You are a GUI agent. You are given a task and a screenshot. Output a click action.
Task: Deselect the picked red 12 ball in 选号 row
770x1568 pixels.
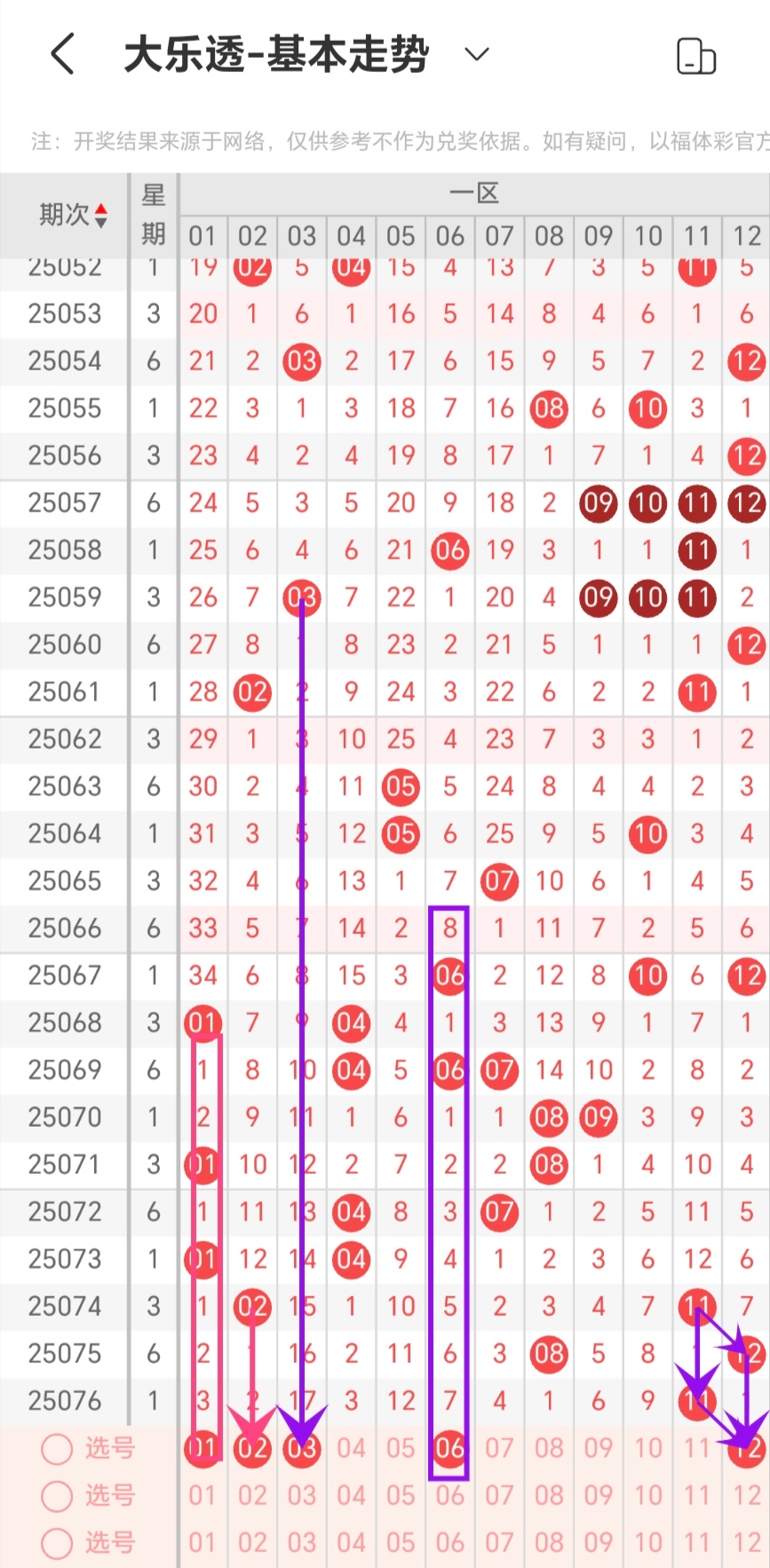pos(747,1448)
